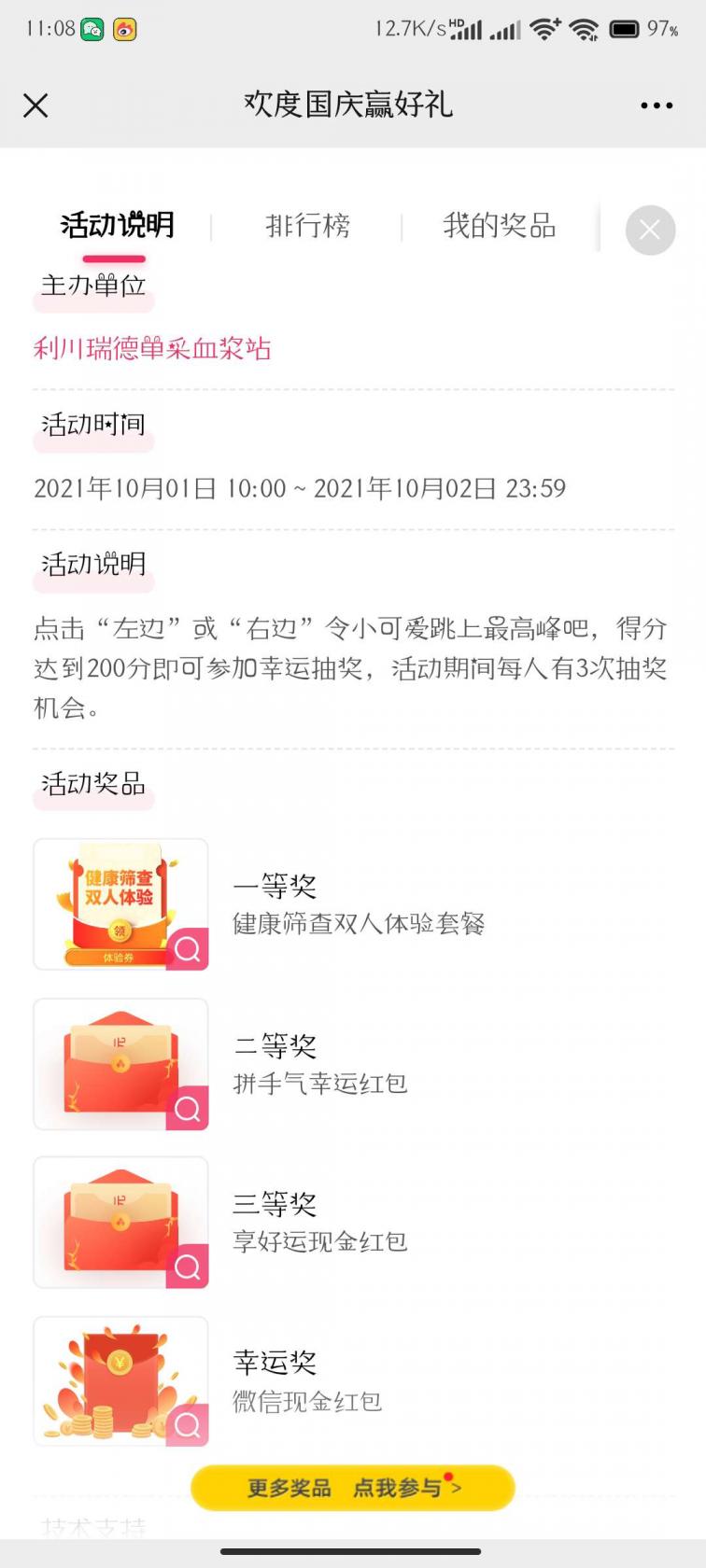Tap the 更多奖品 点我参与 yellow button

[x=352, y=1487]
